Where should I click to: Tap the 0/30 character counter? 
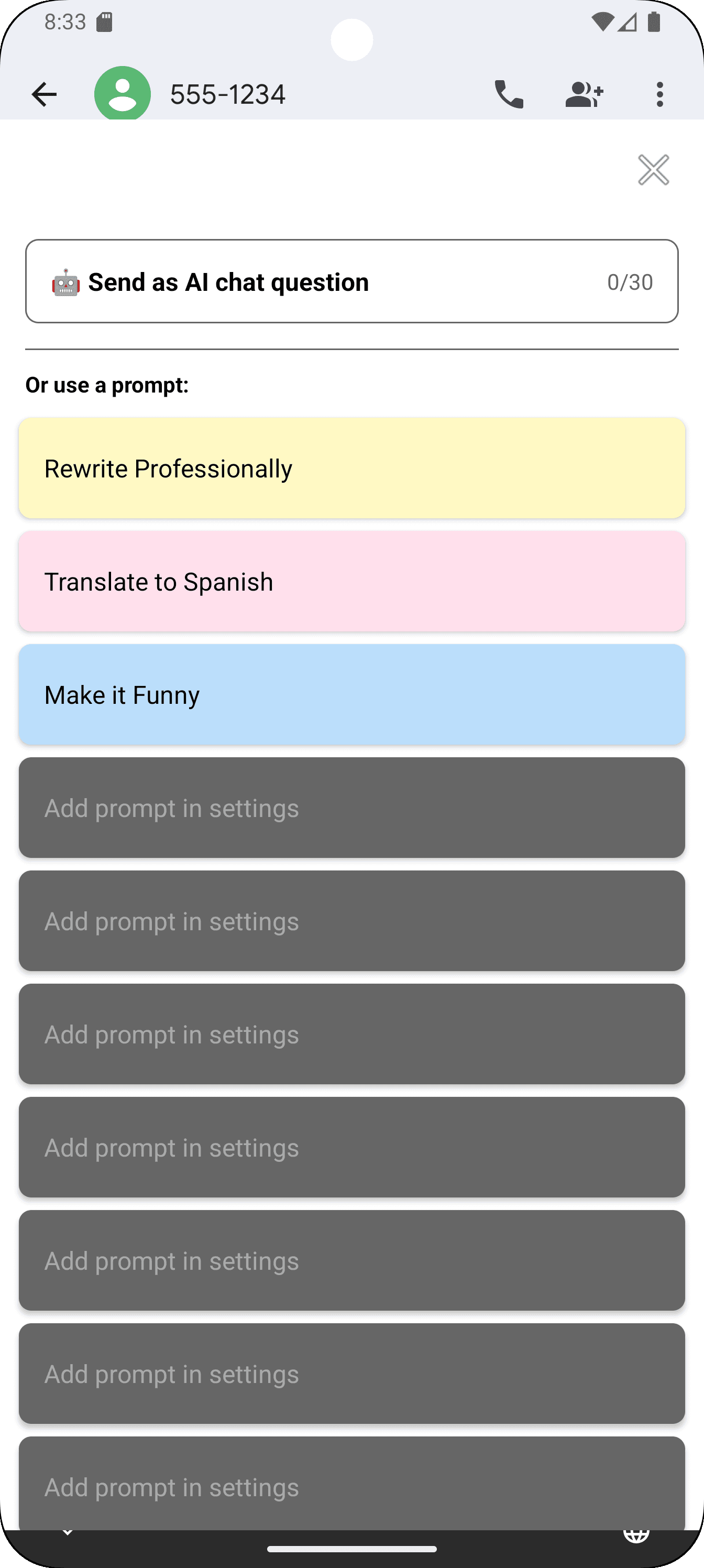click(629, 281)
